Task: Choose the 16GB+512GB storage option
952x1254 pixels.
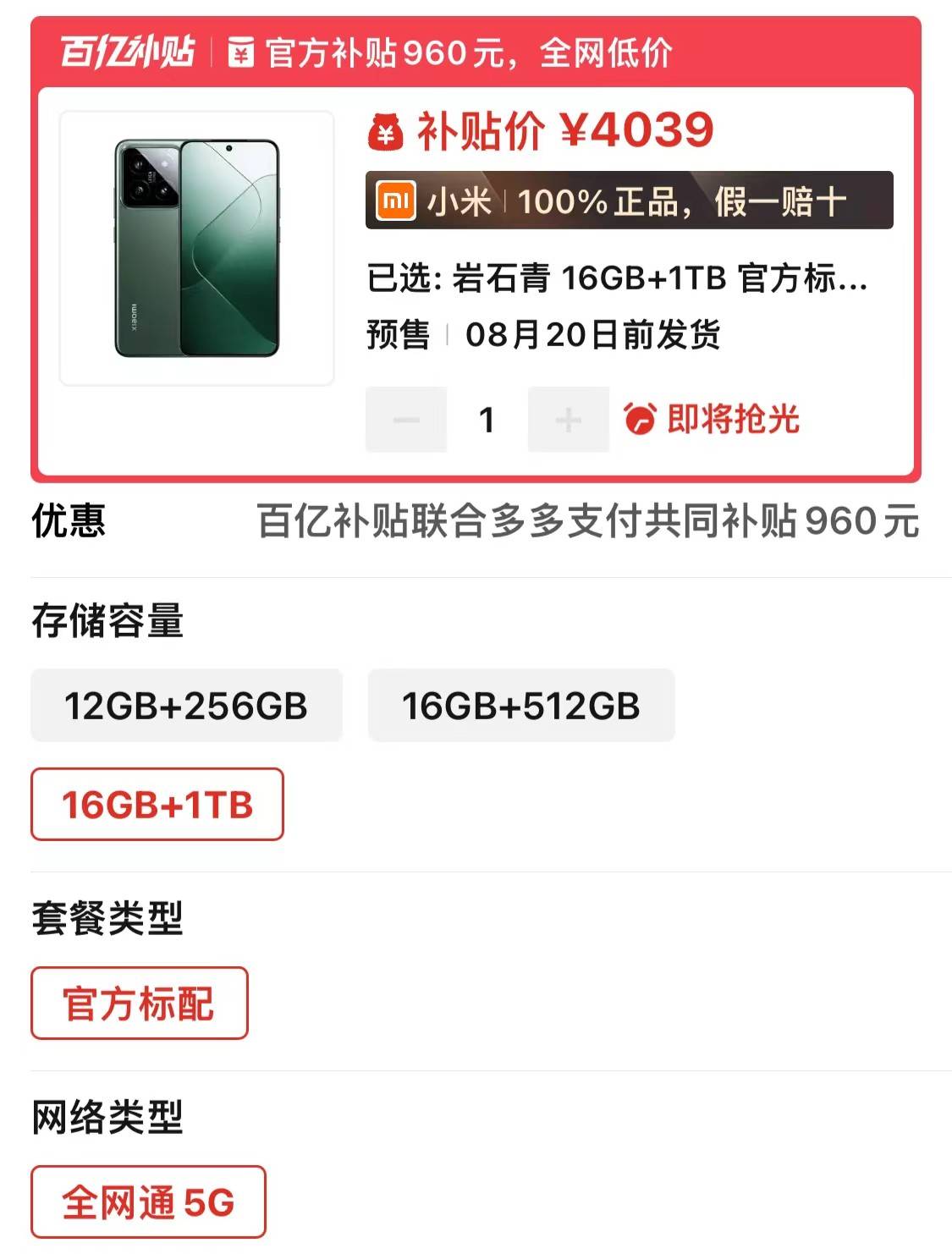Action: (x=520, y=706)
